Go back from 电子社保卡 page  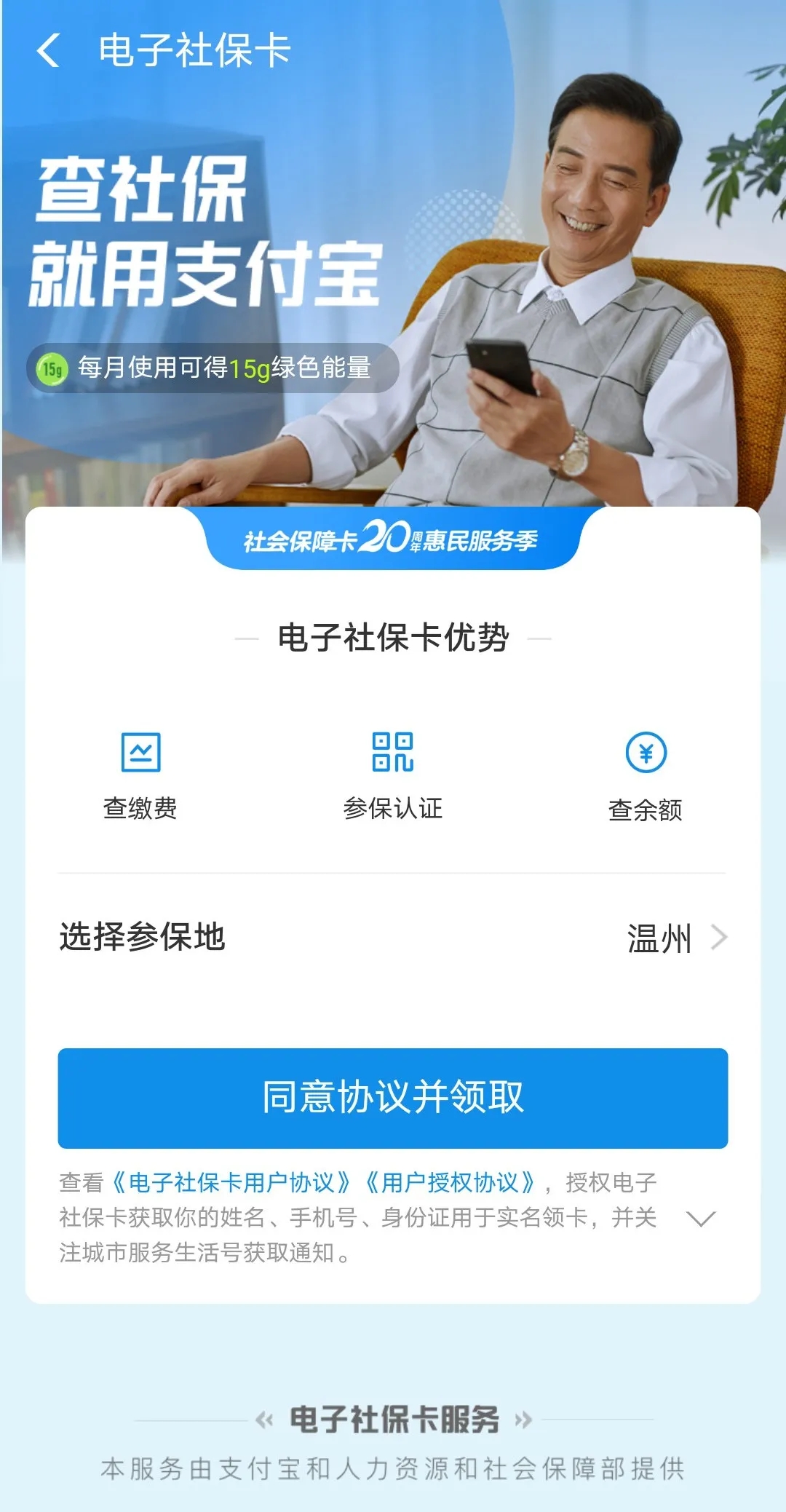(x=48, y=51)
